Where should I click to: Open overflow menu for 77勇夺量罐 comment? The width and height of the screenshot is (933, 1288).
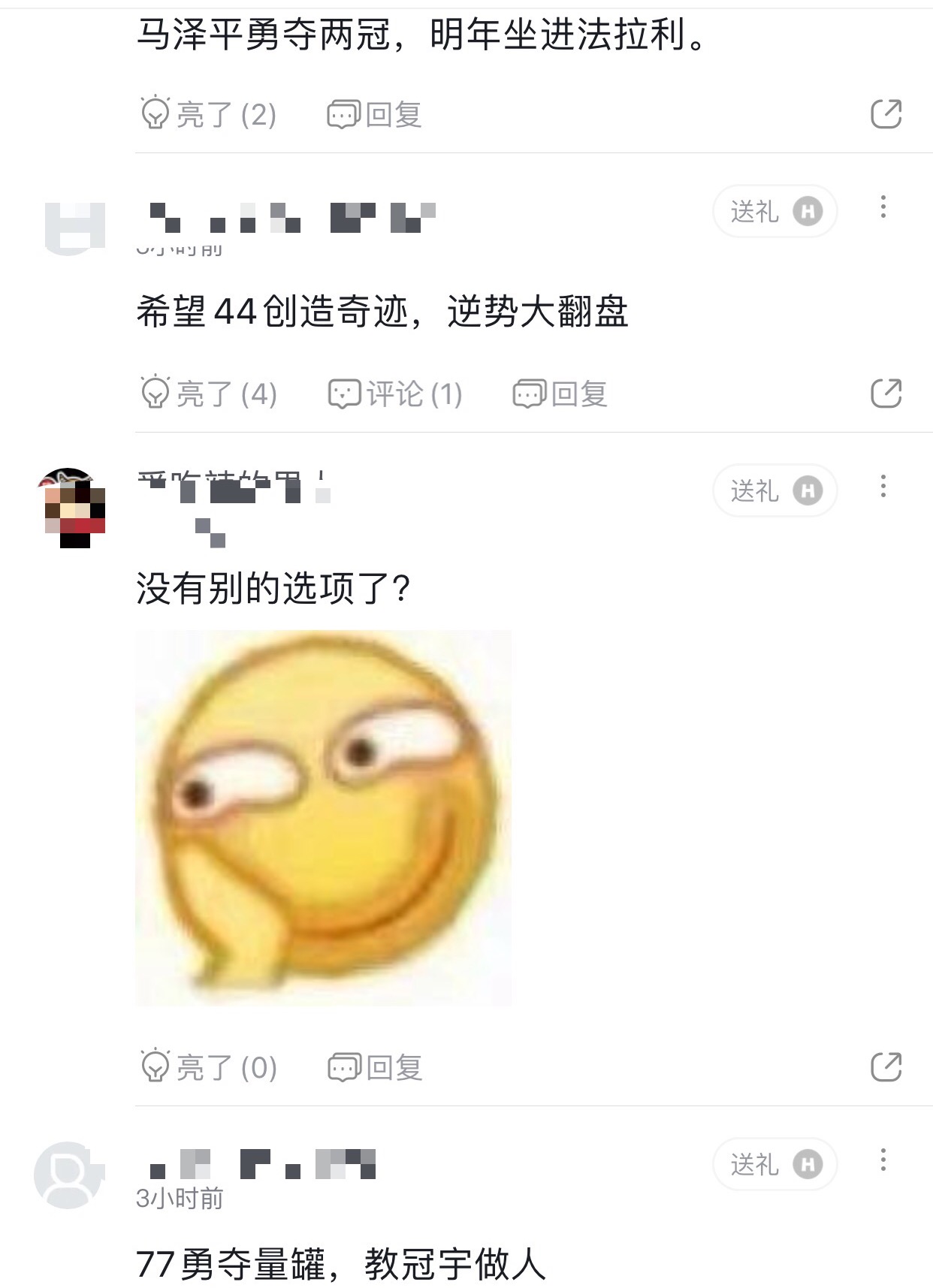(x=883, y=1160)
